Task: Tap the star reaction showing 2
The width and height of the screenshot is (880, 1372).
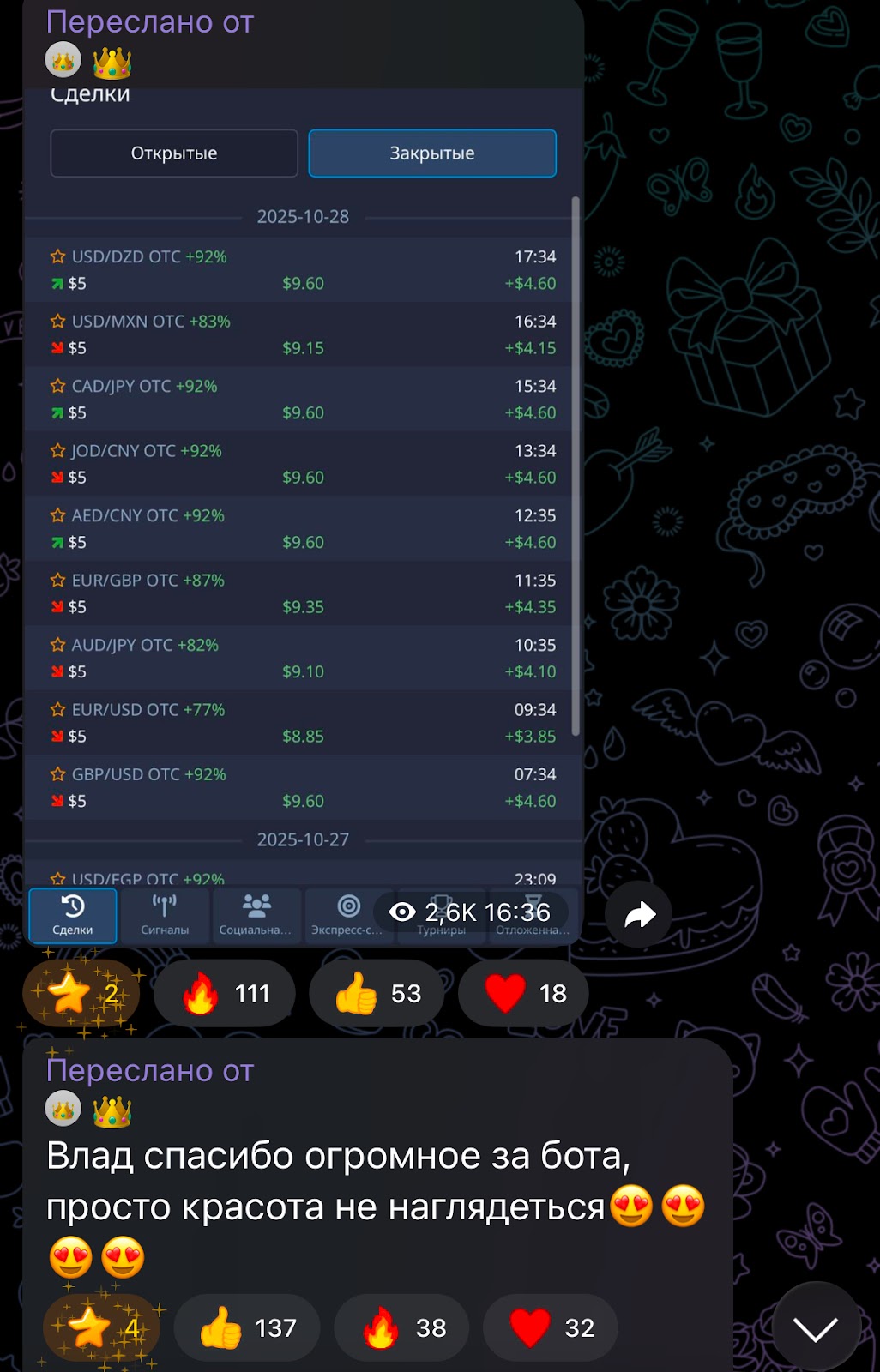Action: (x=82, y=994)
